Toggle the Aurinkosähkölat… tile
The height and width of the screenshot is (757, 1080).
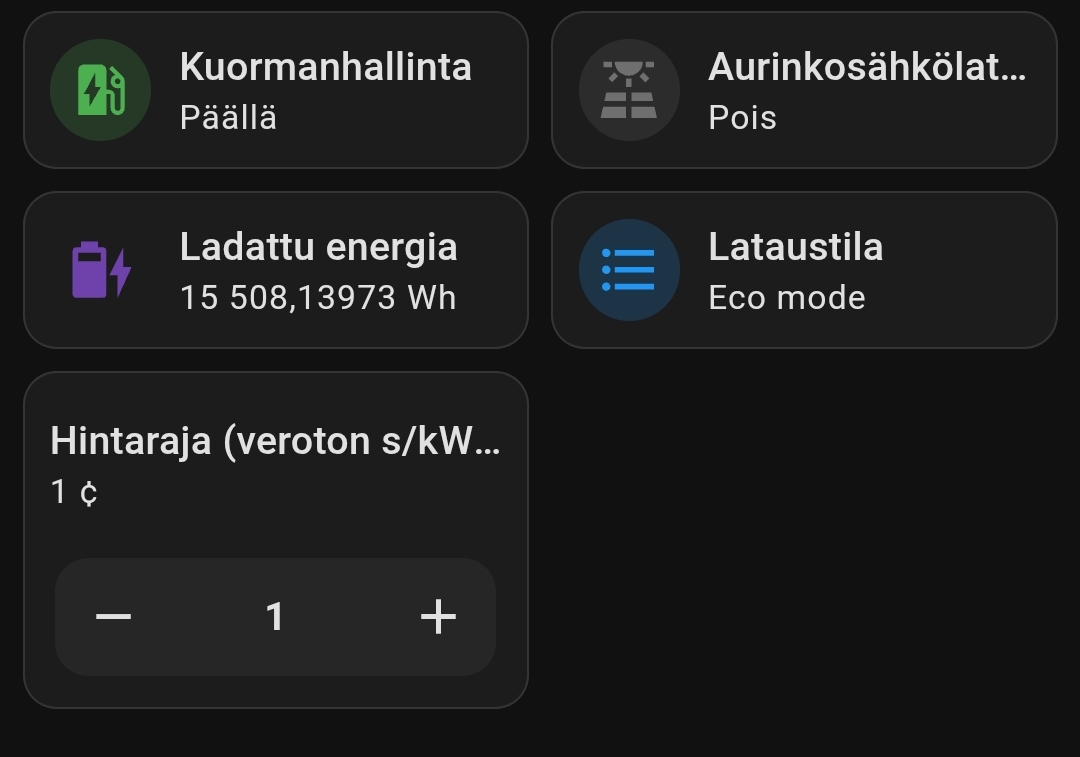(x=629, y=90)
